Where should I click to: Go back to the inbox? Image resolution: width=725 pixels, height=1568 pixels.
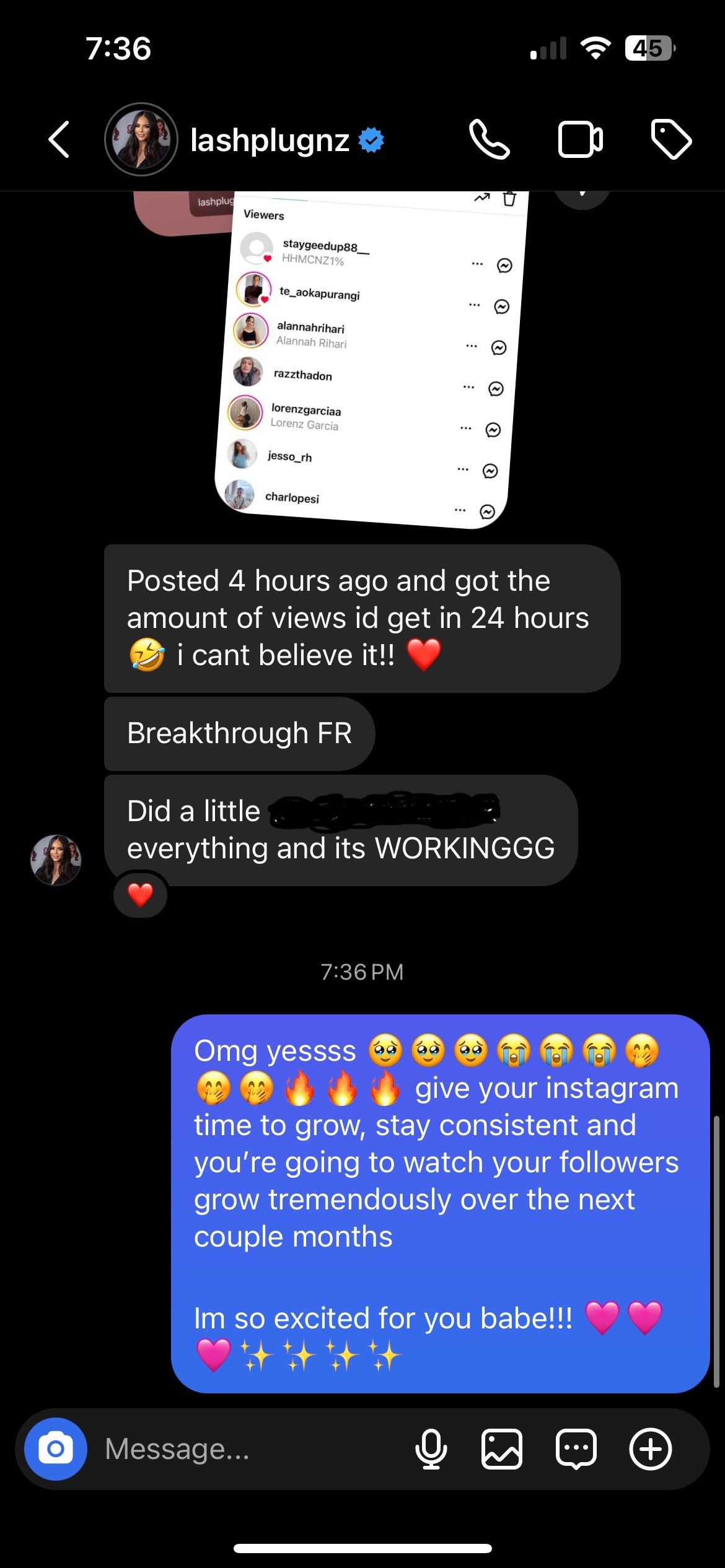click(x=59, y=140)
